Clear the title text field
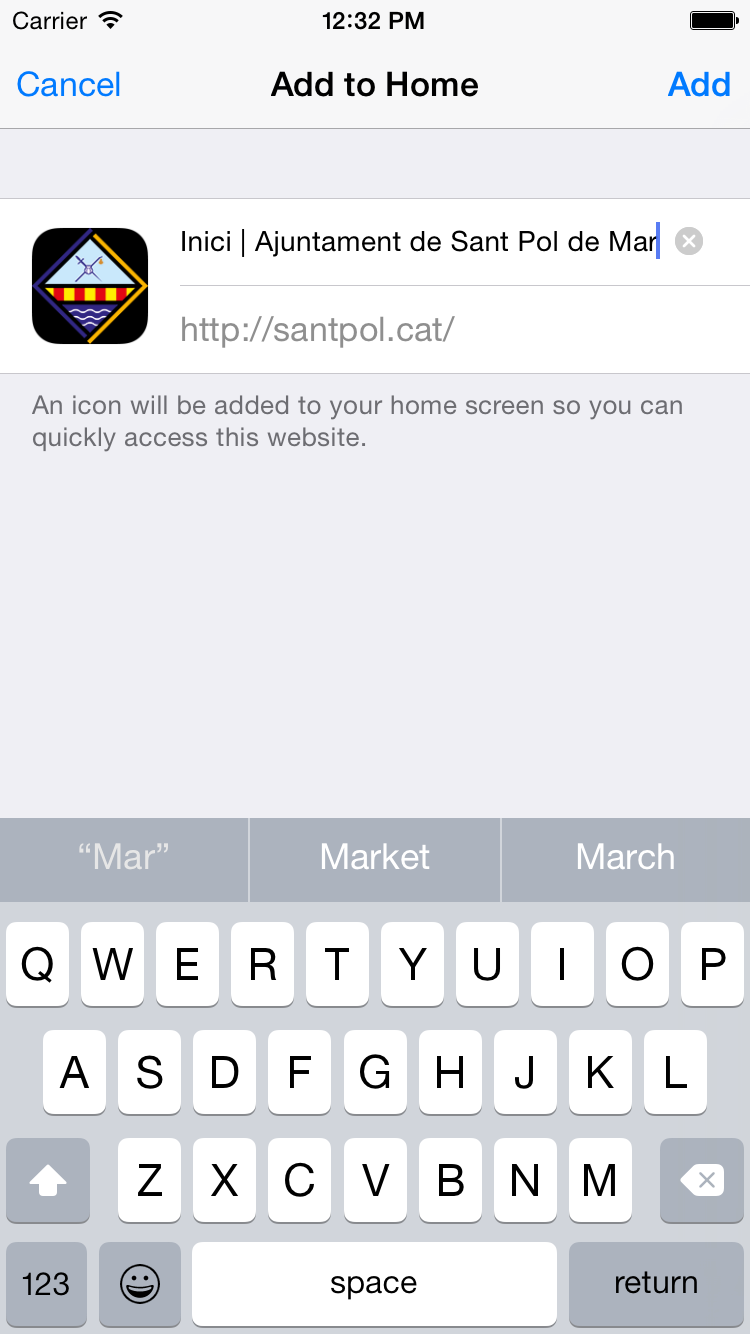 point(689,241)
